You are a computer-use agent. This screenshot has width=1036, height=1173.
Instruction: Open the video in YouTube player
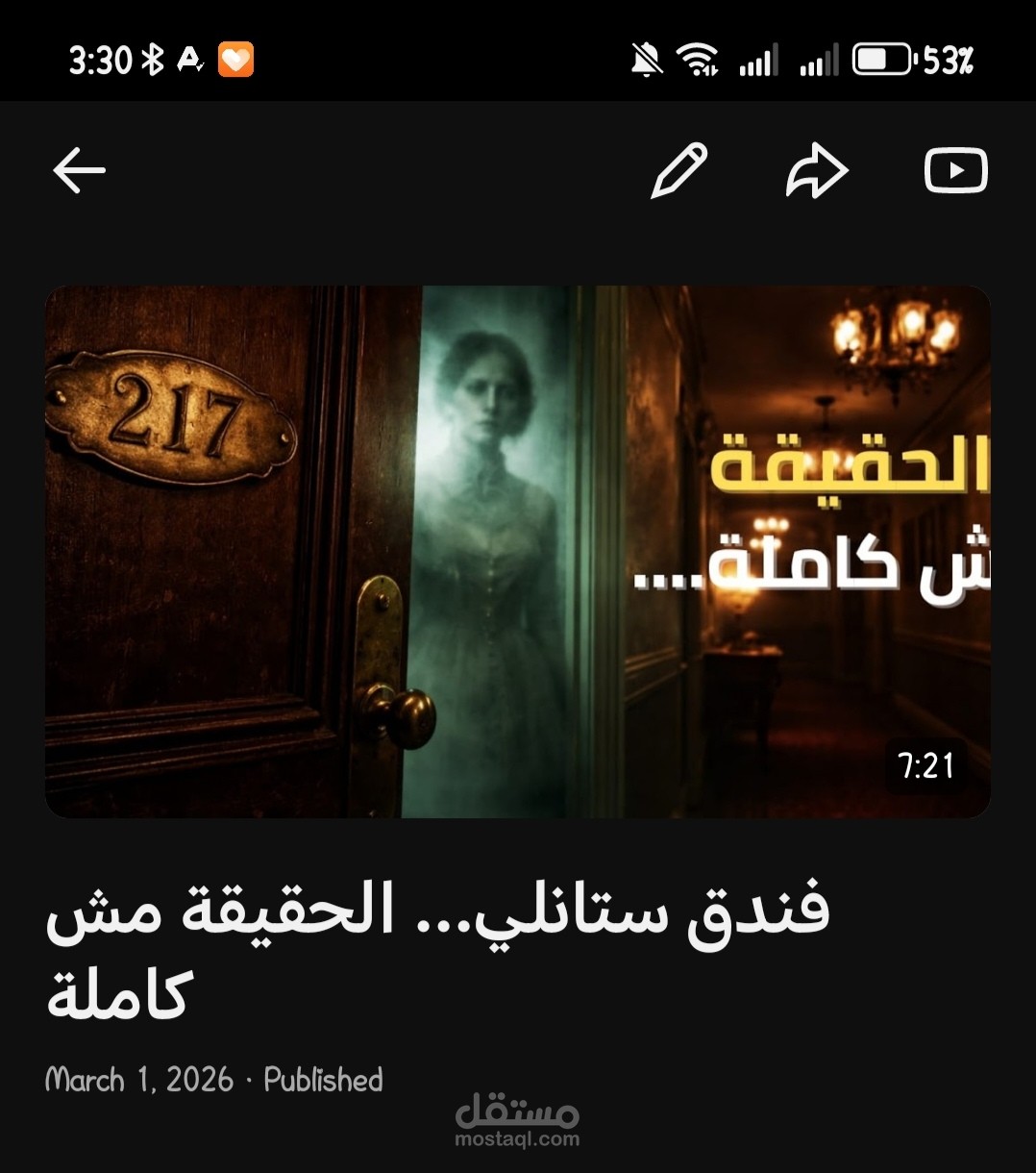click(955, 171)
